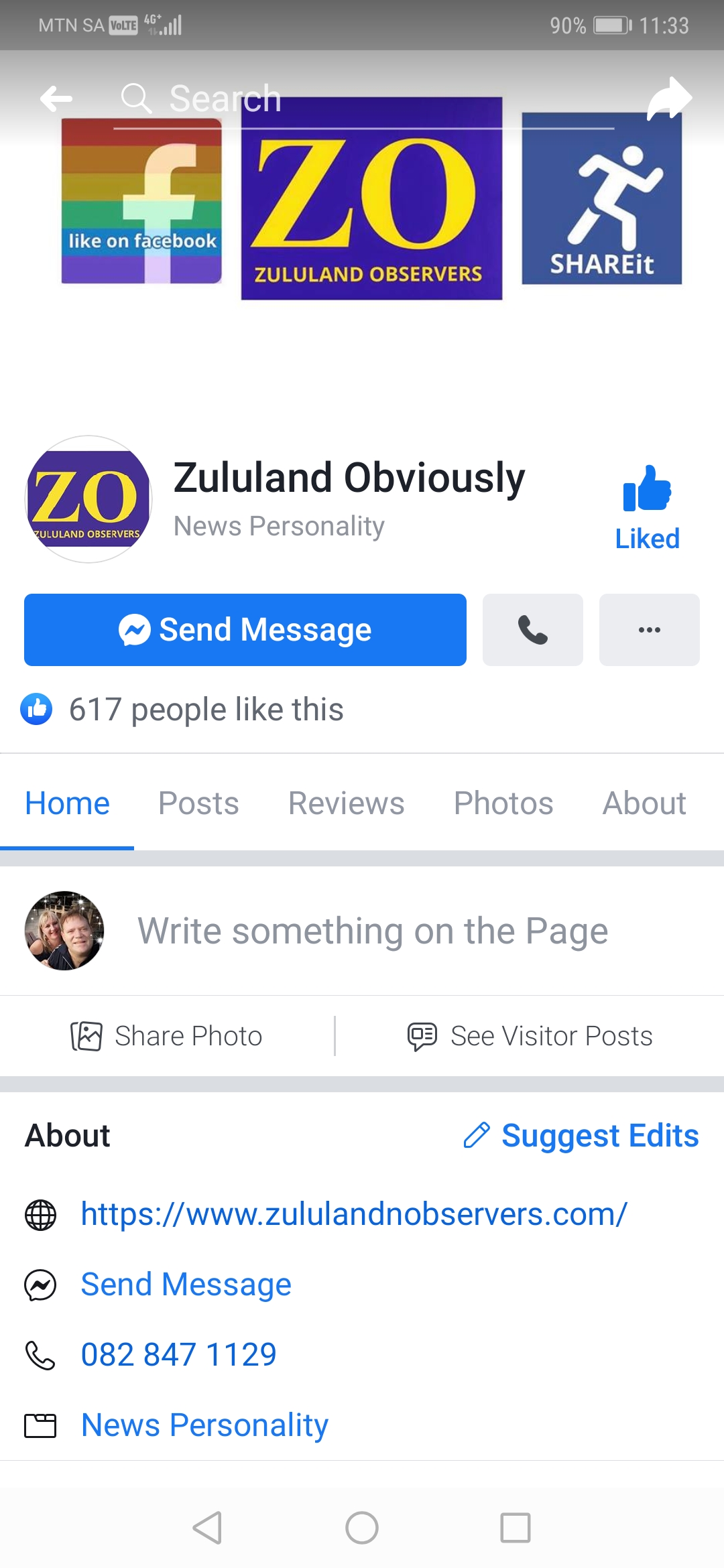Viewport: 724px width, 1568px height.
Task: Share this page via the arrow icon
Action: [x=669, y=99]
